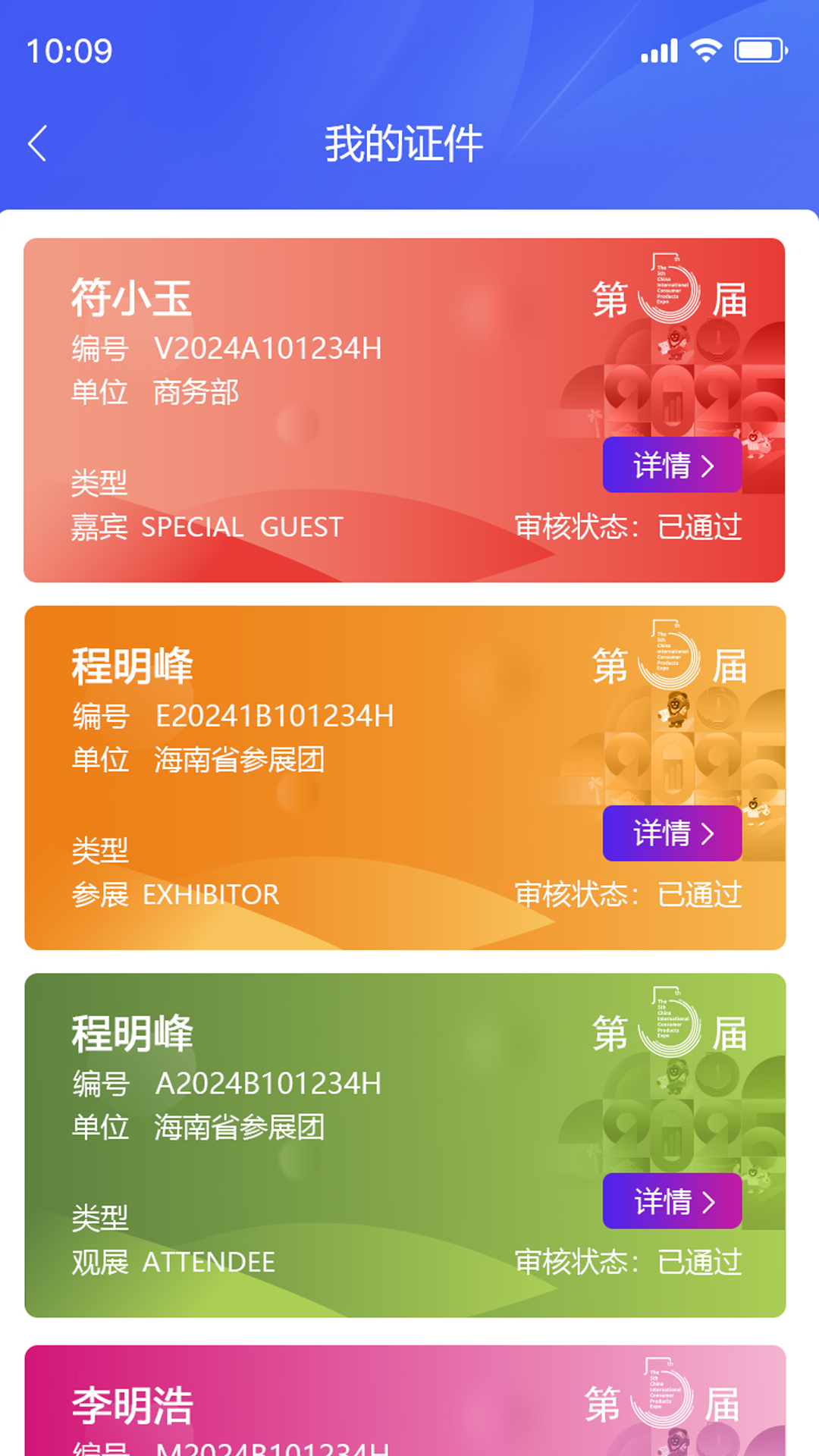Open details for the EXHIBITOR credential
The height and width of the screenshot is (1456, 819).
pyautogui.click(x=672, y=833)
